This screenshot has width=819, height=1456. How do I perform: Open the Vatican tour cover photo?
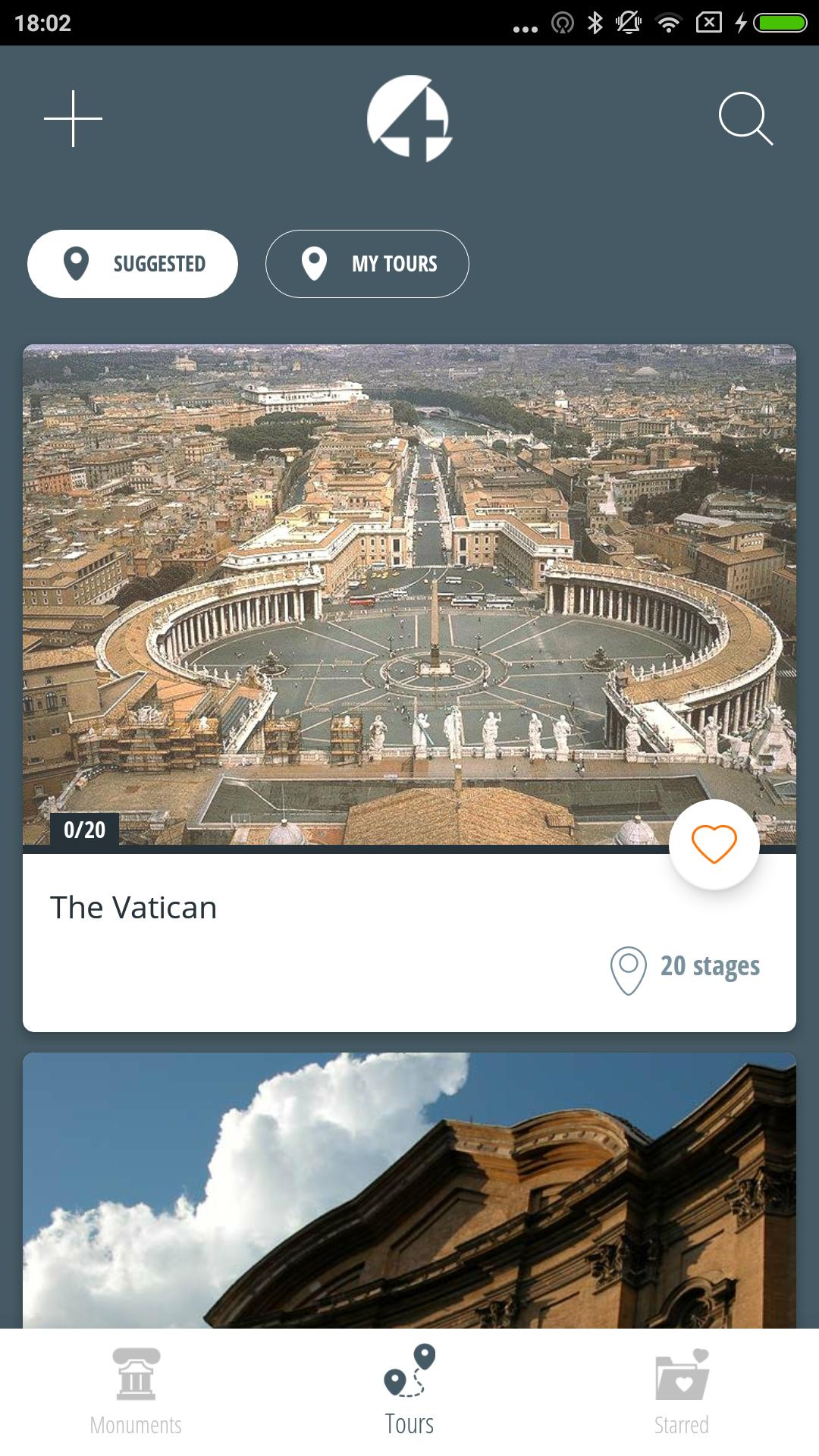coord(409,591)
